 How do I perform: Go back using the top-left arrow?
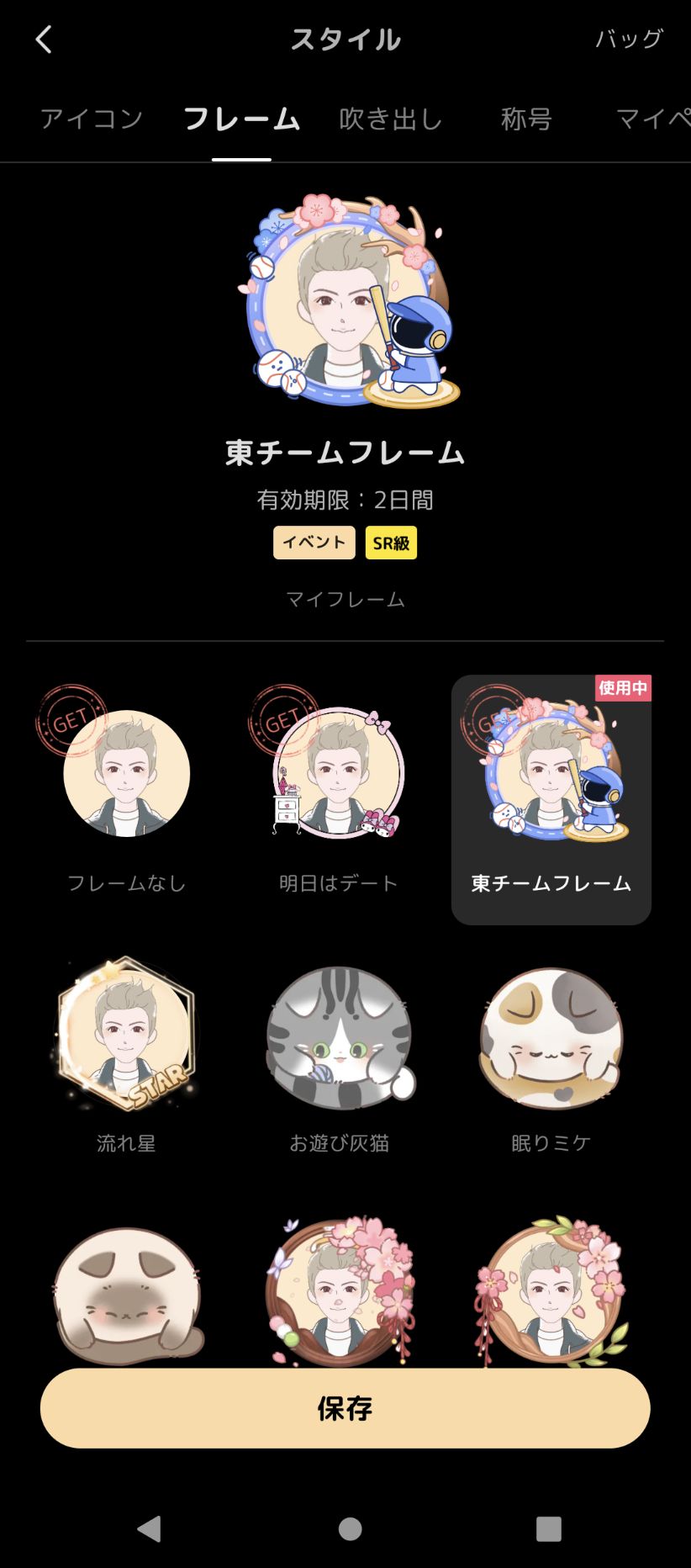[44, 40]
